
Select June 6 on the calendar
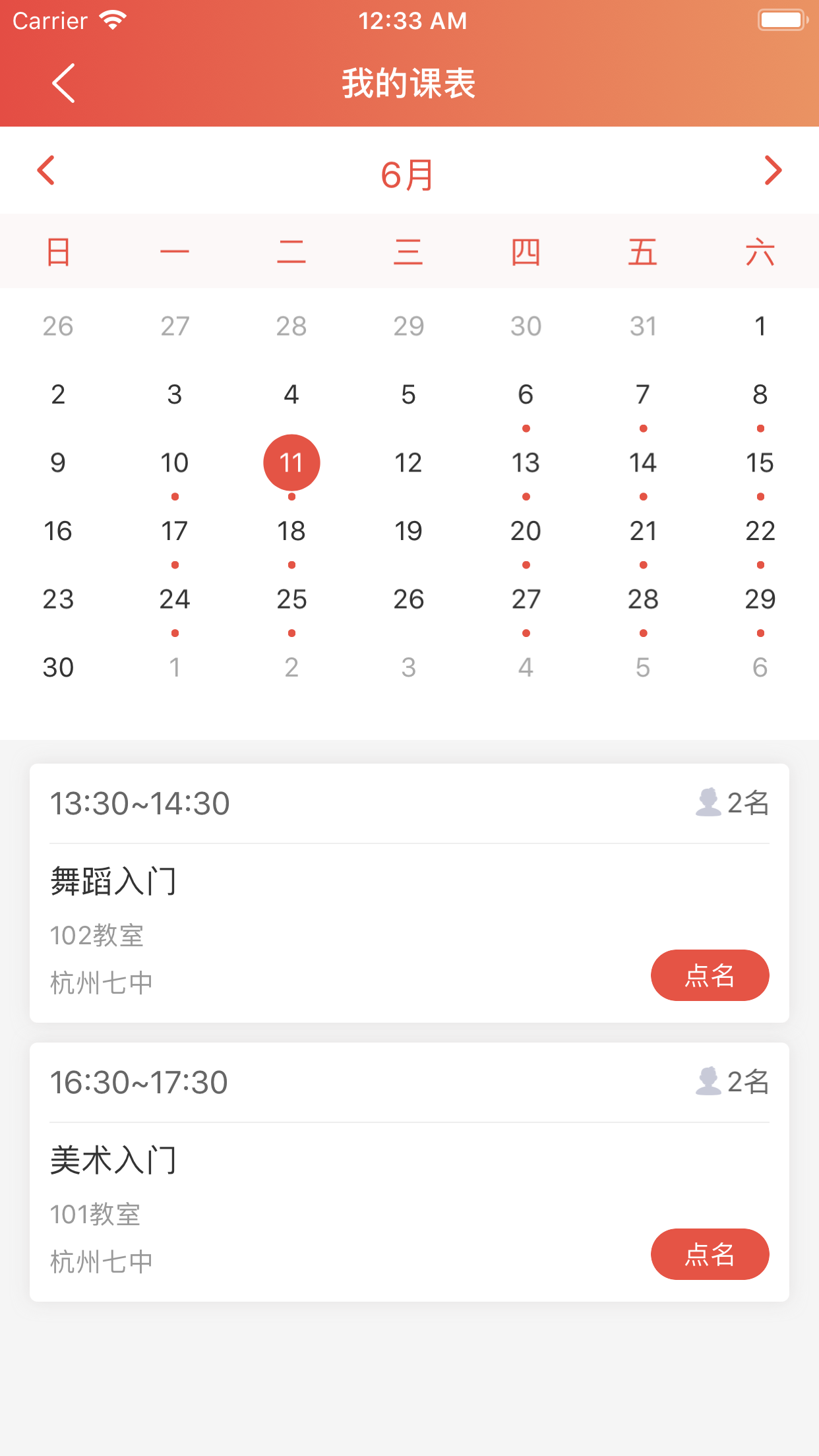(x=526, y=395)
